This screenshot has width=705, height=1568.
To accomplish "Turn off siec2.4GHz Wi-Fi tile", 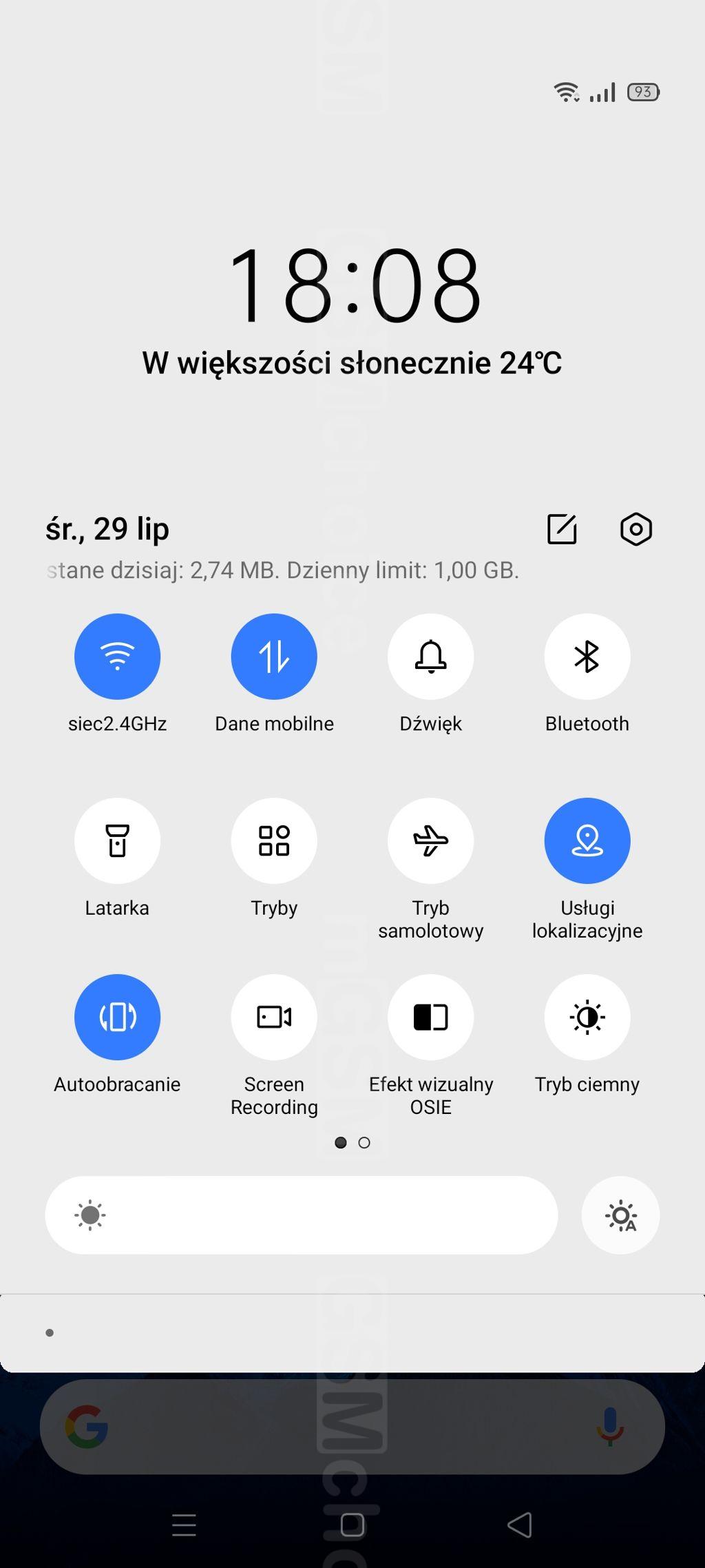I will point(117,656).
